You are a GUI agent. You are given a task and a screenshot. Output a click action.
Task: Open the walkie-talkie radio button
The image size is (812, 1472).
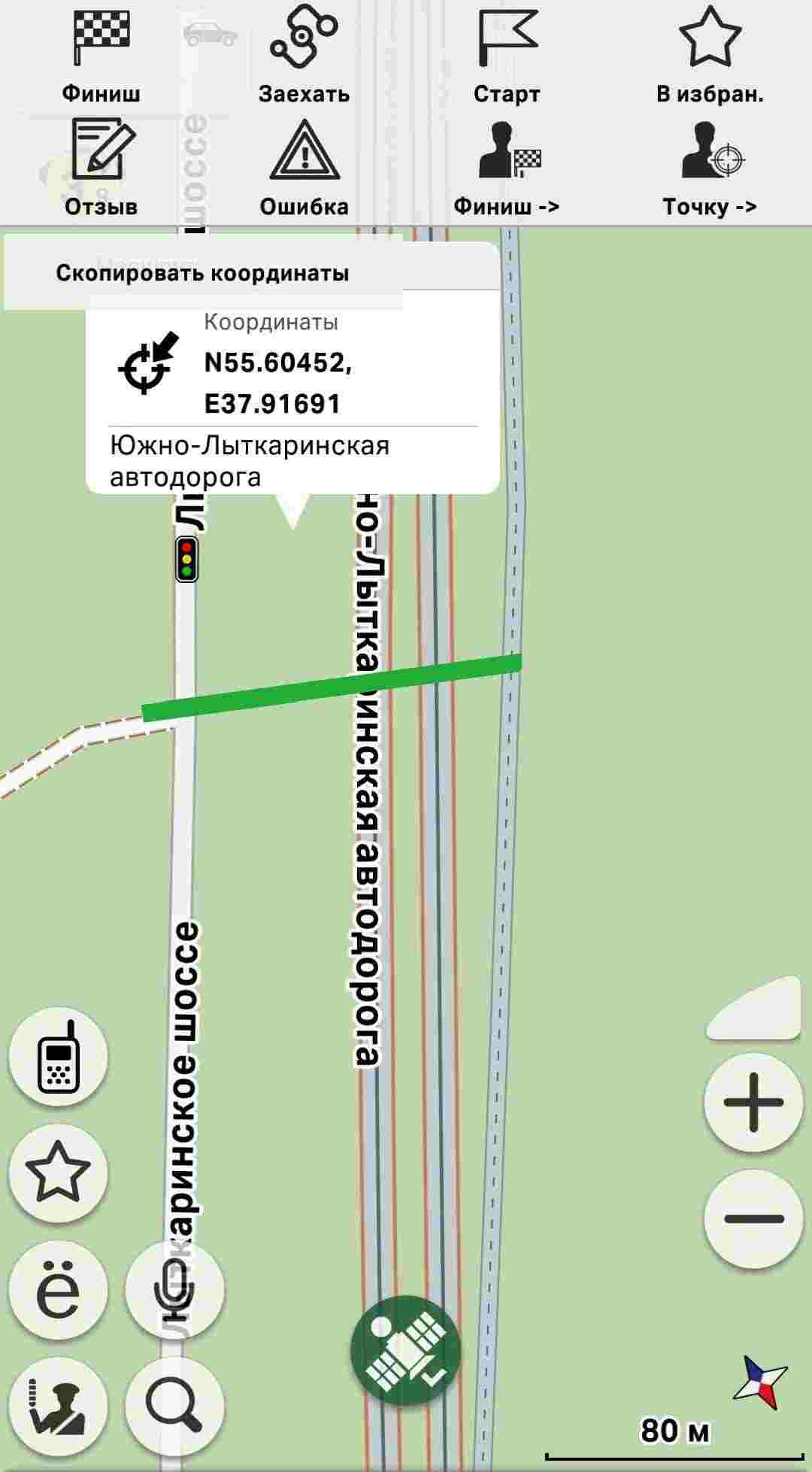[x=58, y=1057]
